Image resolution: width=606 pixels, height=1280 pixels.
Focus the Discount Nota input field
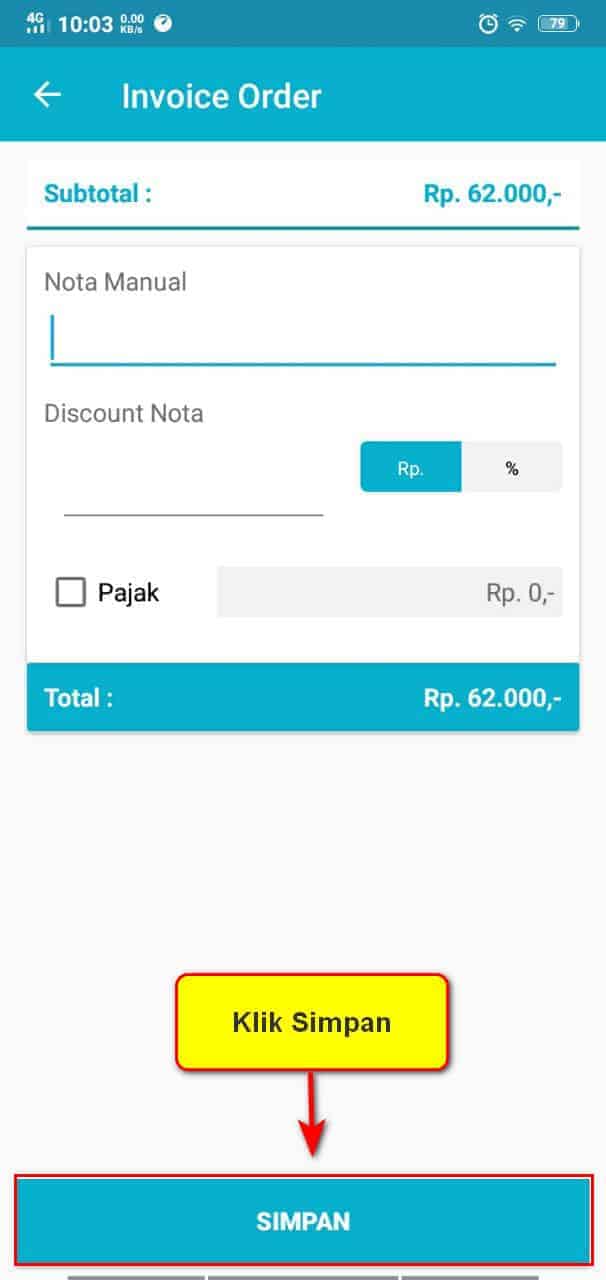pyautogui.click(x=193, y=490)
